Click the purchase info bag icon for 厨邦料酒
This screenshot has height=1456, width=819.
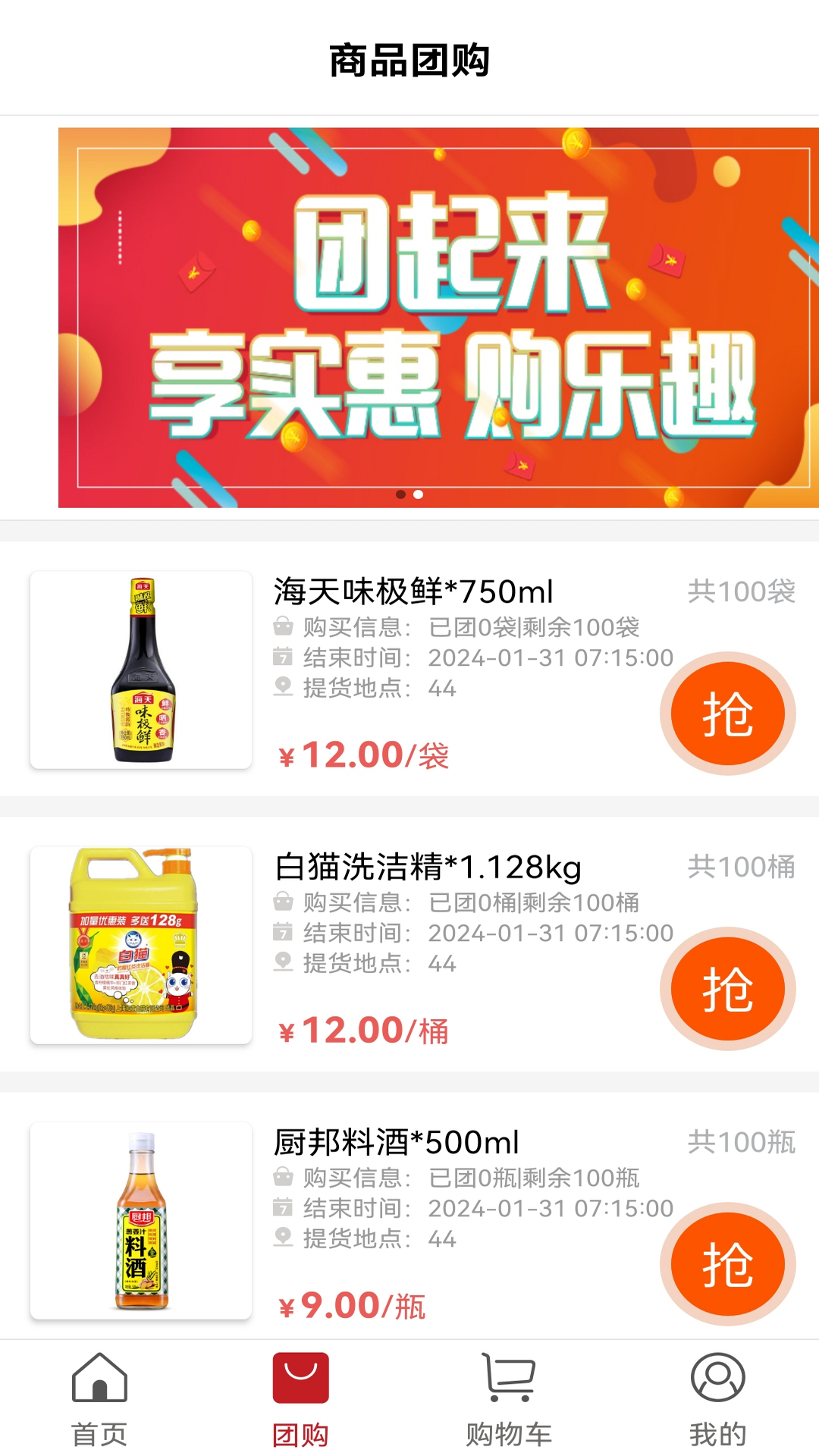point(281,1178)
